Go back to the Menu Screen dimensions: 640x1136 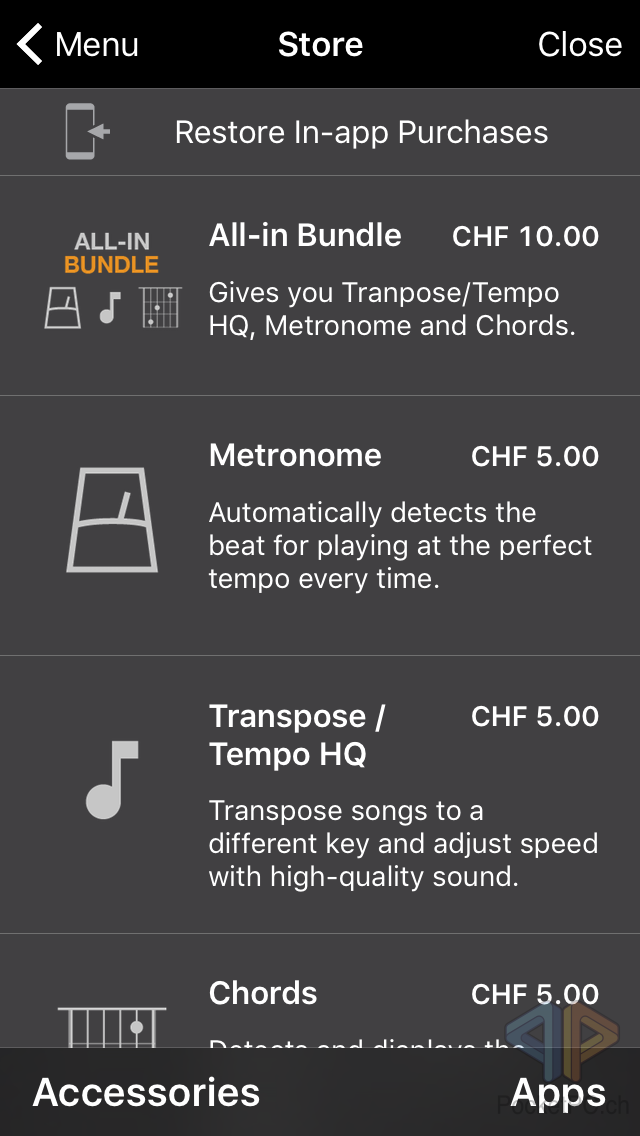(78, 45)
